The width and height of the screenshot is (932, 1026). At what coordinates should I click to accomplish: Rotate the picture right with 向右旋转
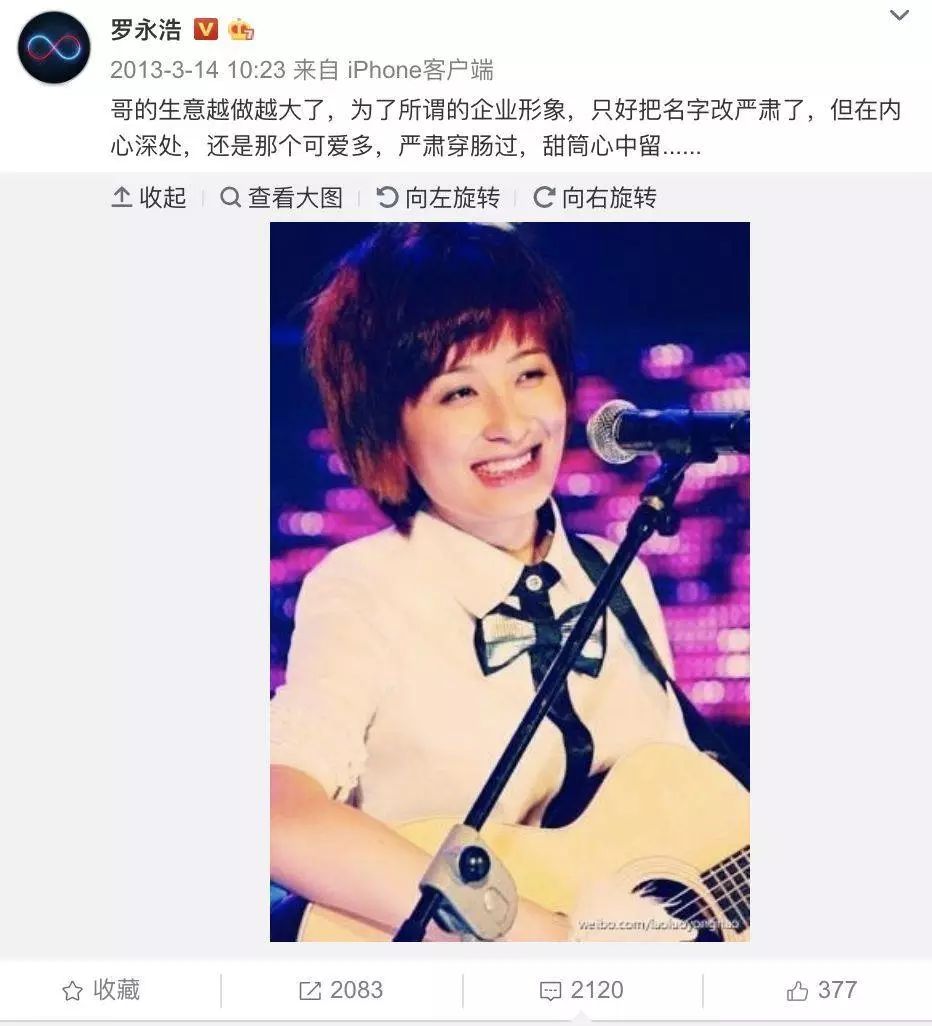pos(595,197)
